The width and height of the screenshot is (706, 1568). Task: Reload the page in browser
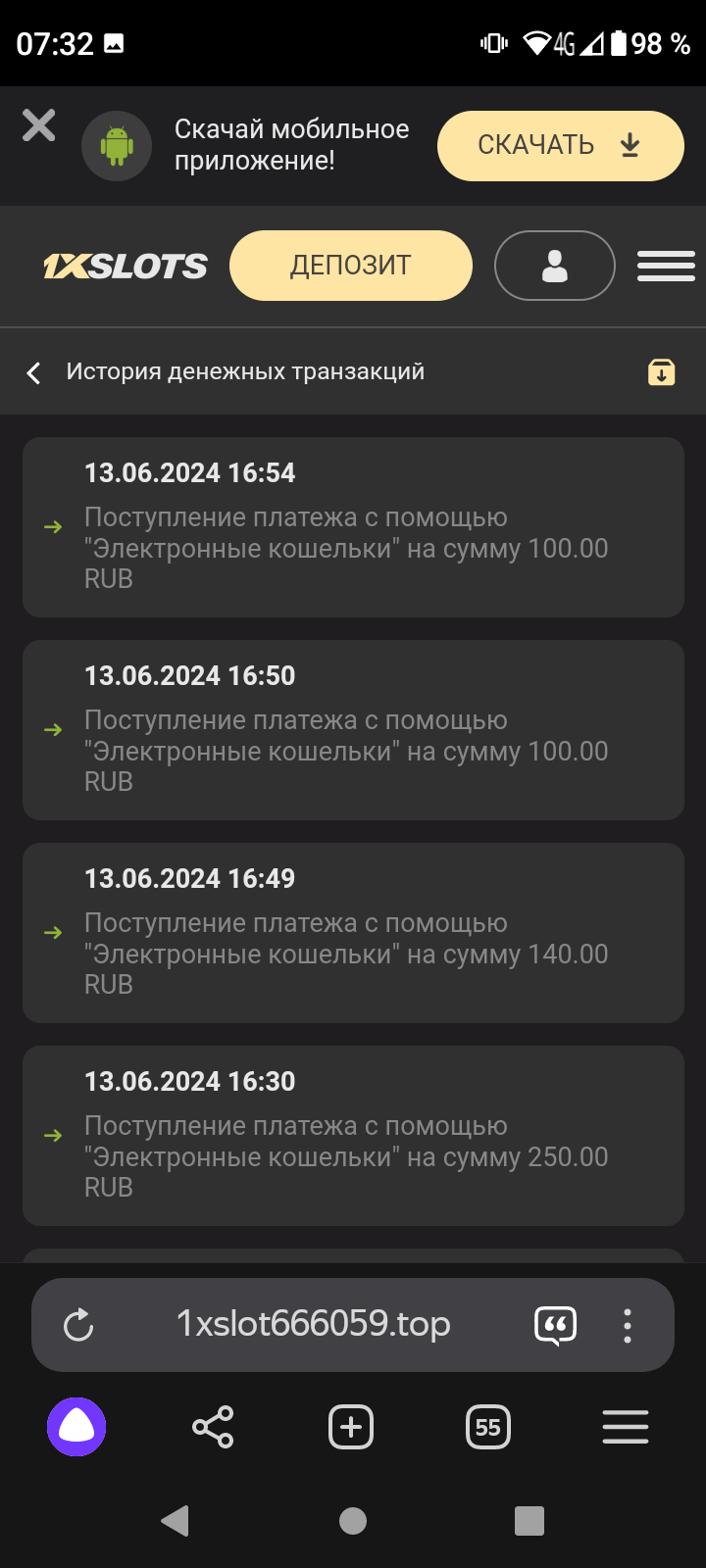tap(78, 1325)
